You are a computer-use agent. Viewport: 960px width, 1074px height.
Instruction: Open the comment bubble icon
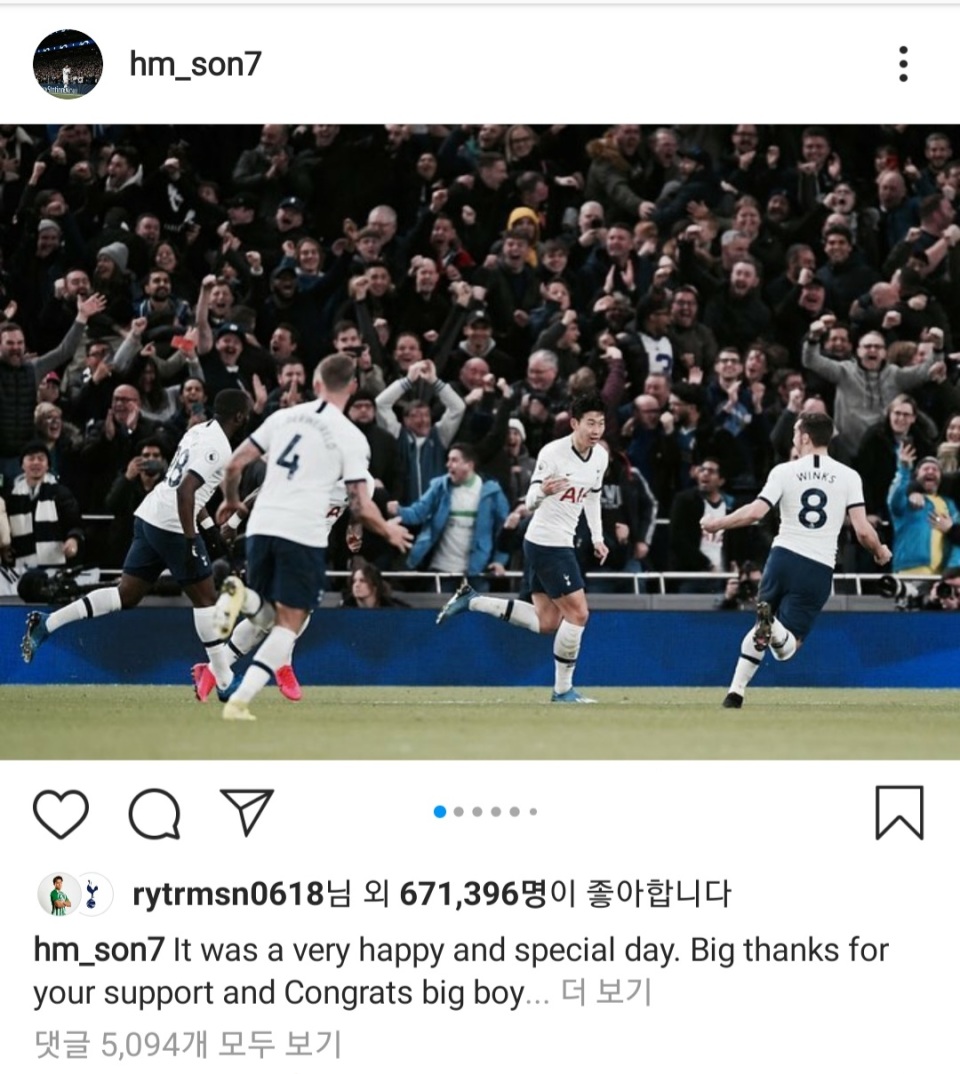click(x=154, y=813)
